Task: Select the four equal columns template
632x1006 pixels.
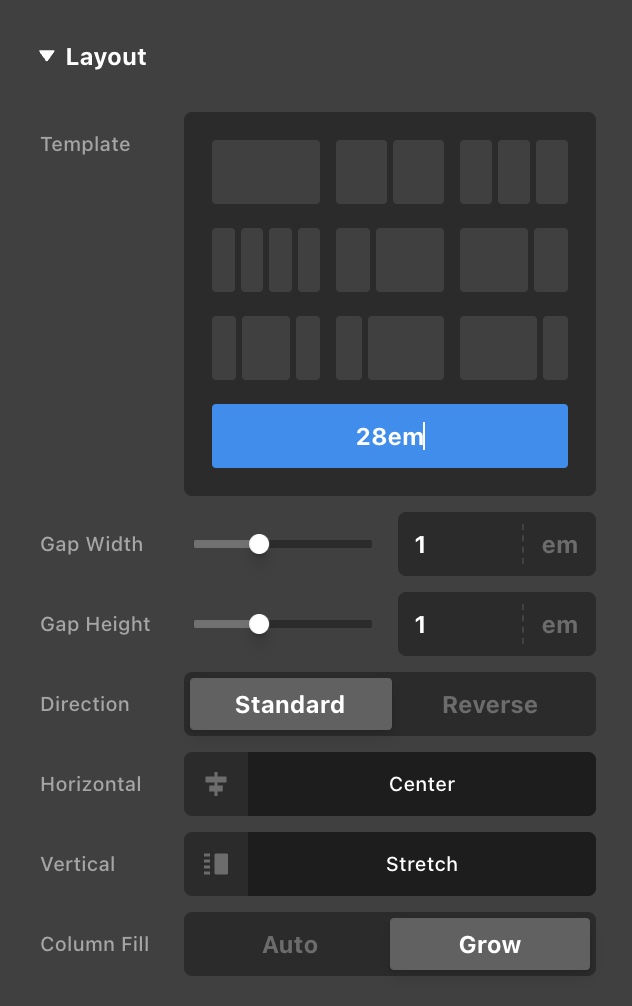Action: click(x=266, y=260)
